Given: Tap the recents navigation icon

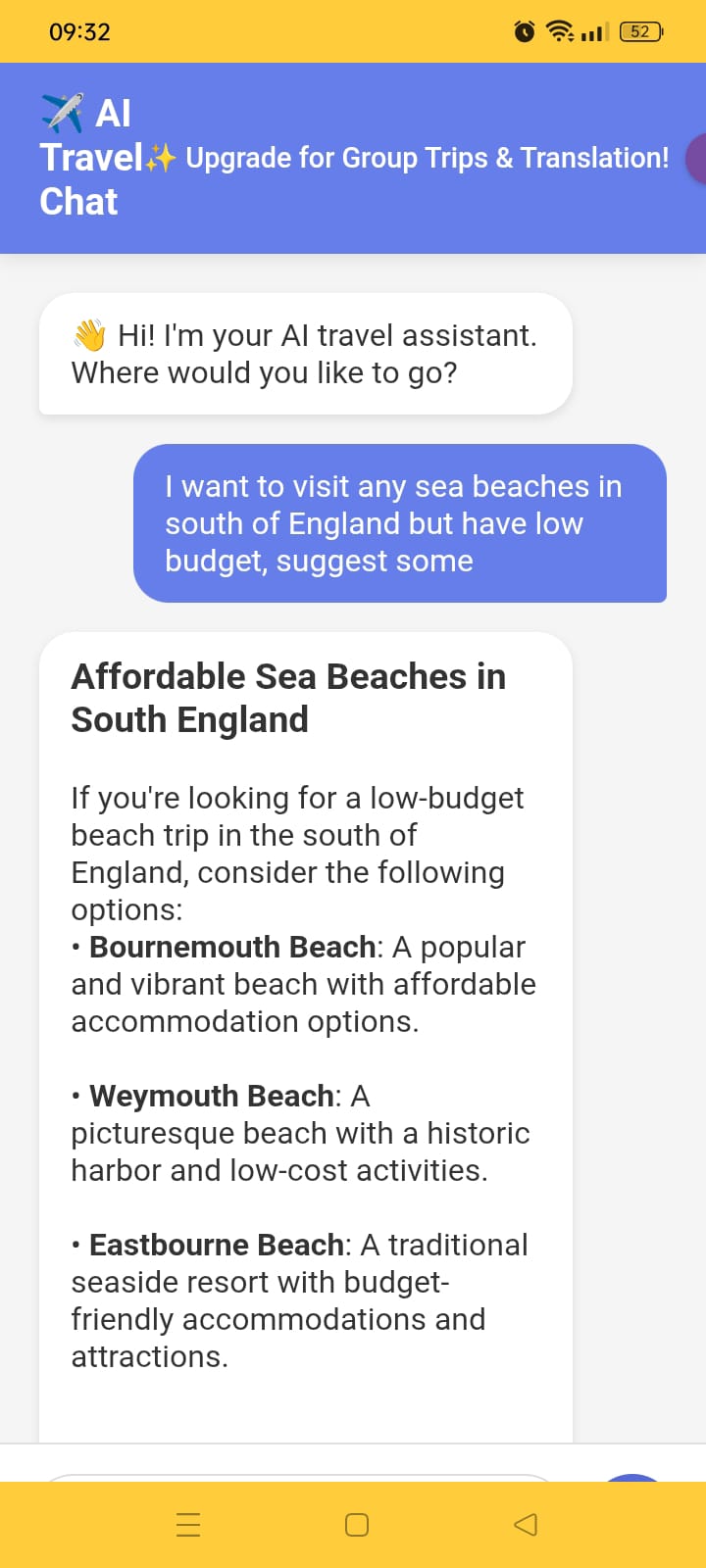Looking at the screenshot, I should (188, 1524).
